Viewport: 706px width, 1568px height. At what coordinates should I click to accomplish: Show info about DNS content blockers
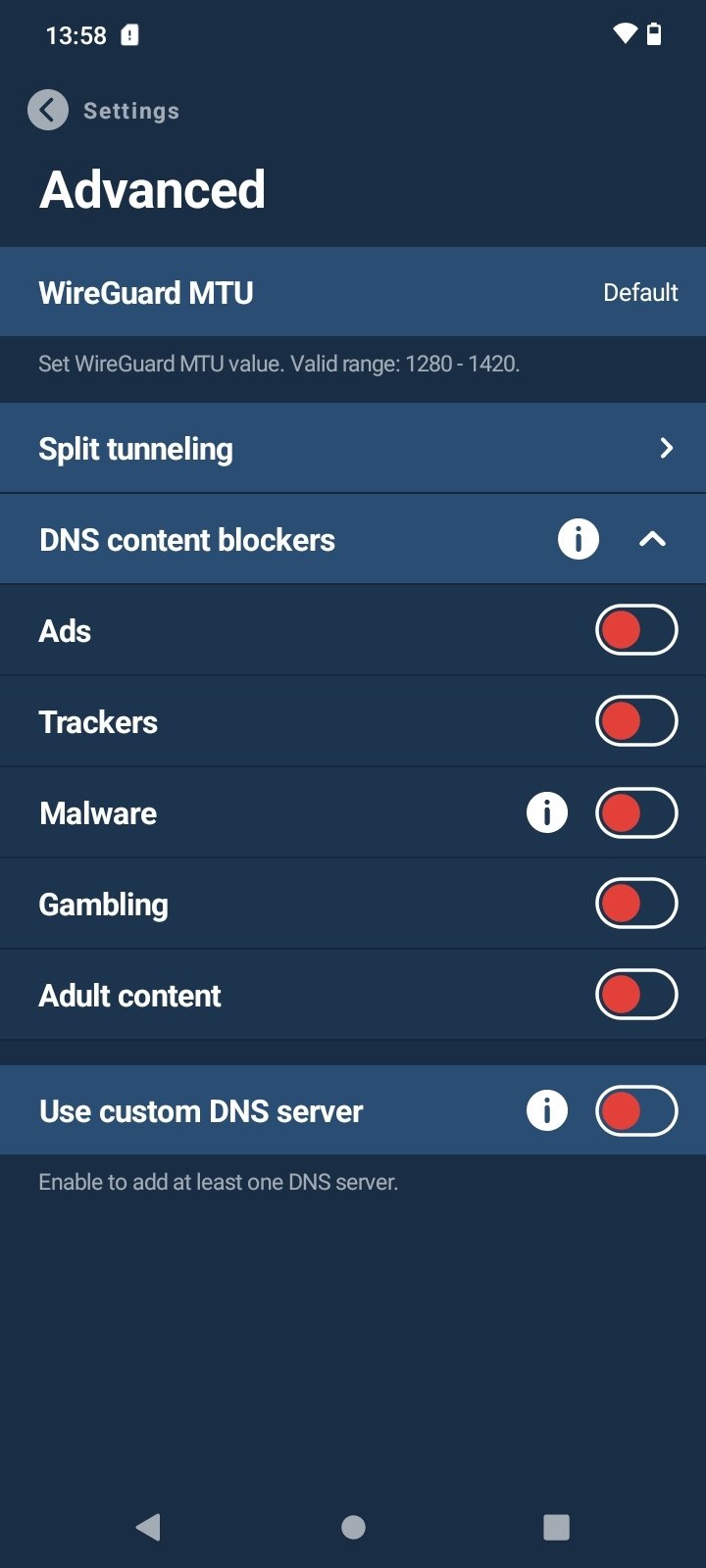coord(579,539)
